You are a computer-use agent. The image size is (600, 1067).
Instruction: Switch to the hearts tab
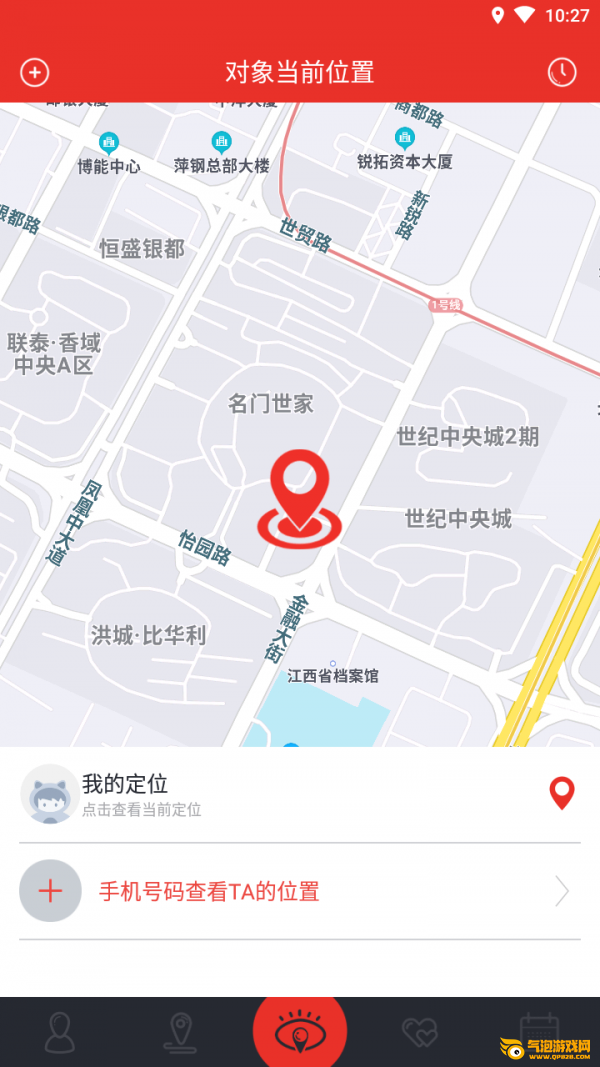point(419,1032)
